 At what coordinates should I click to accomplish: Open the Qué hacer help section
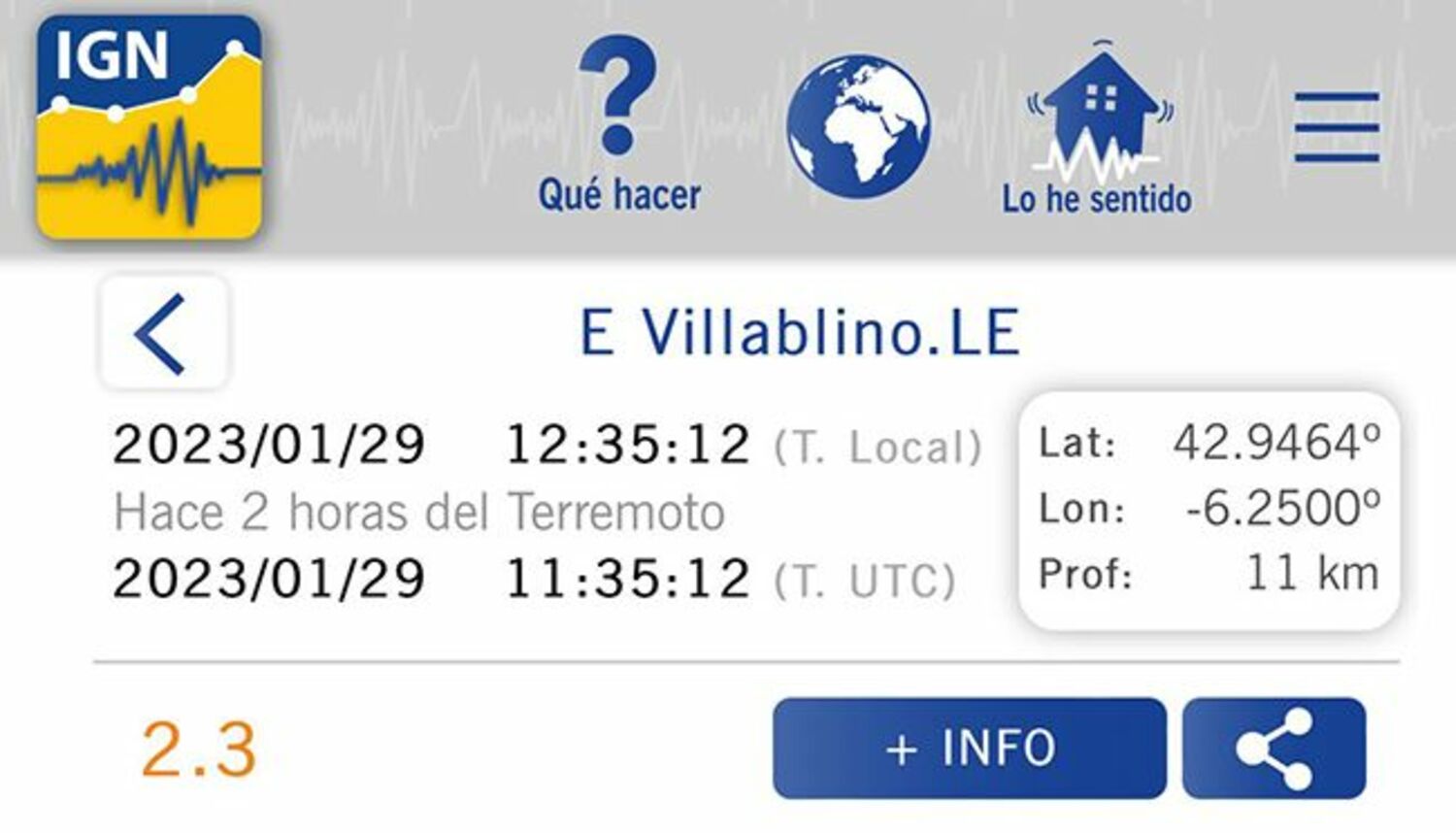click(x=618, y=124)
